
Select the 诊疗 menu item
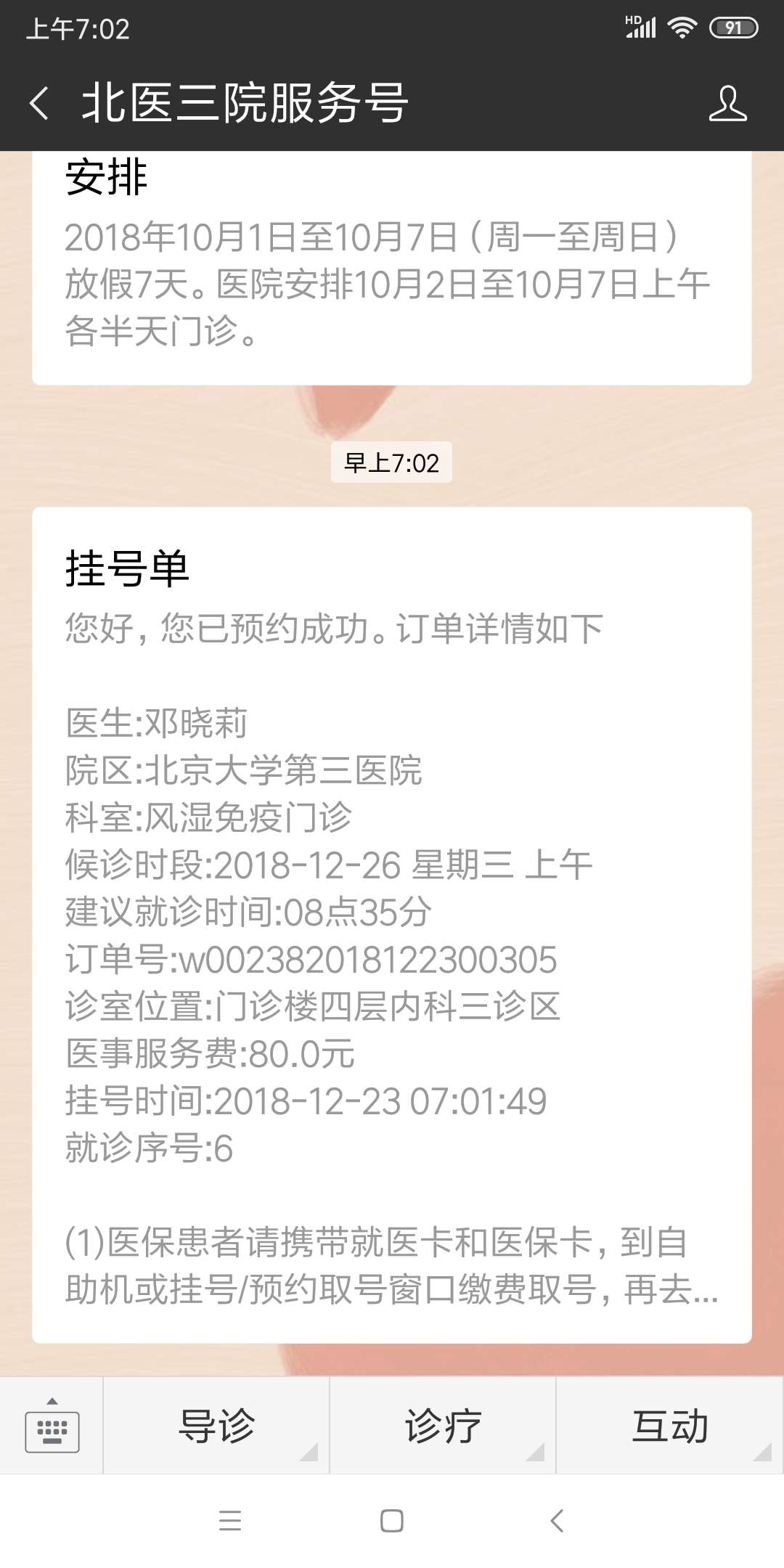441,1424
